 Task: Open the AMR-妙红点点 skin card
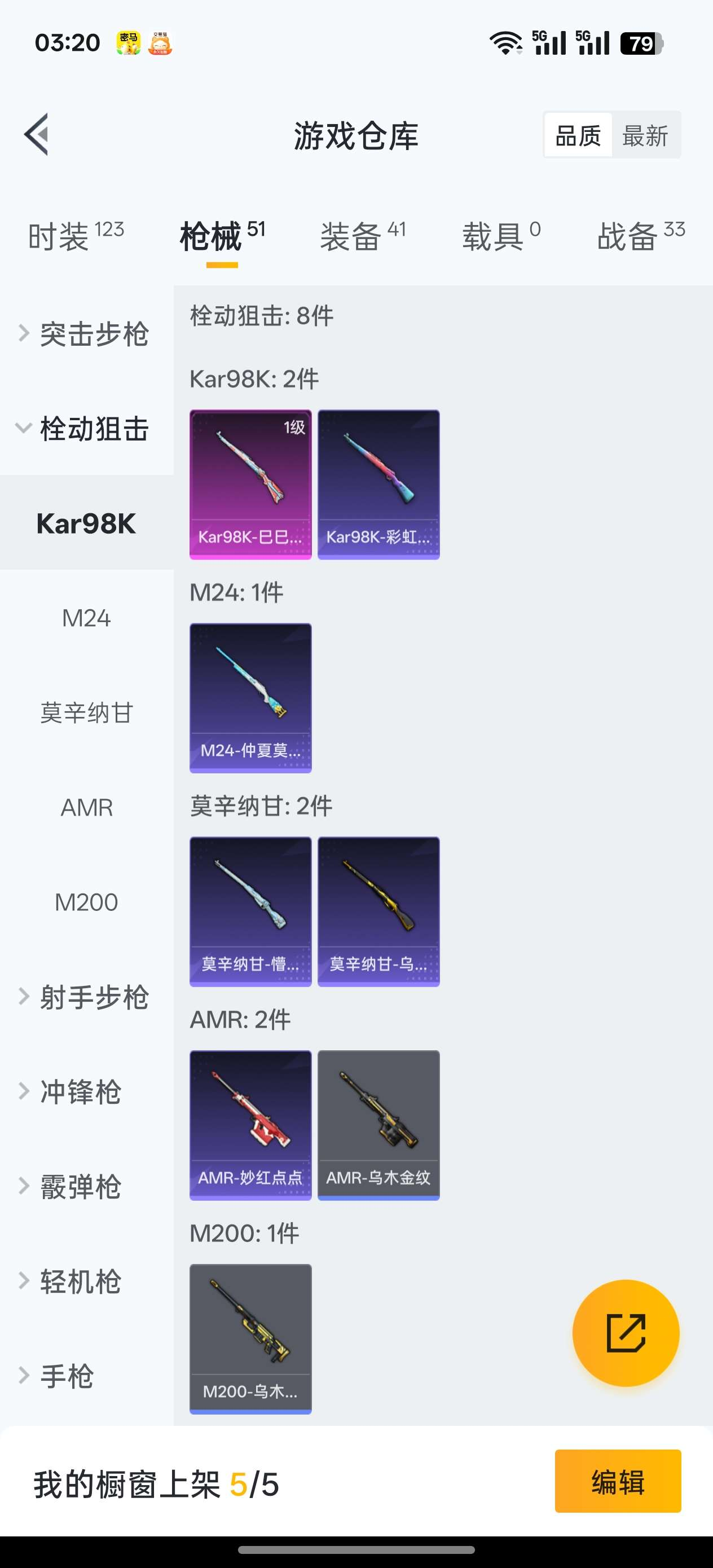(x=250, y=1125)
